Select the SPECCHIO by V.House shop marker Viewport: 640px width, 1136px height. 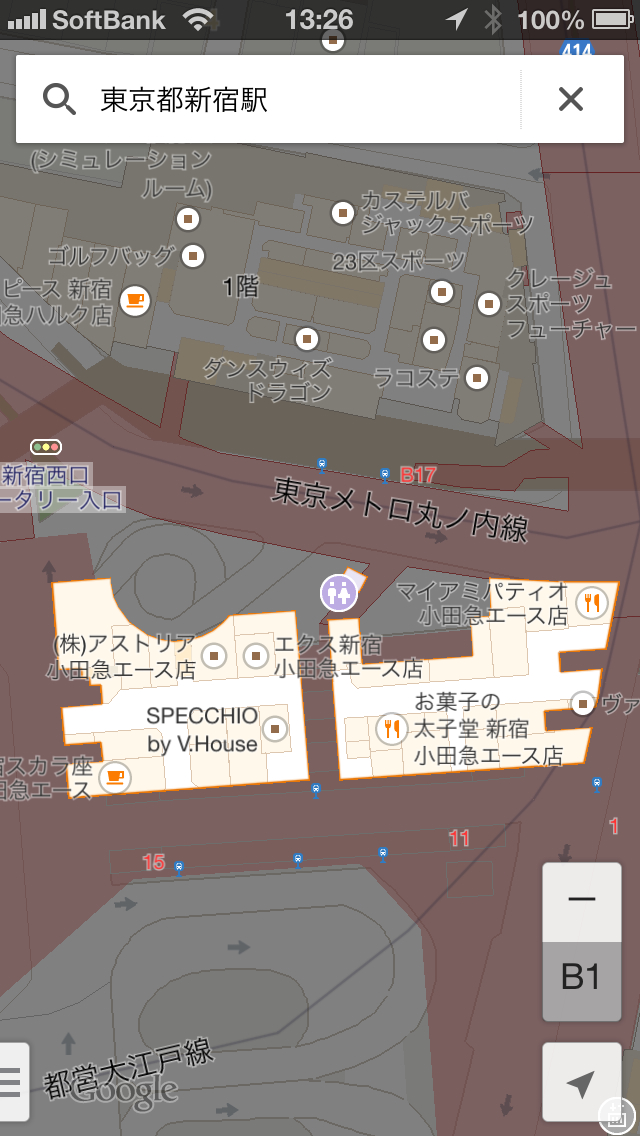274,728
